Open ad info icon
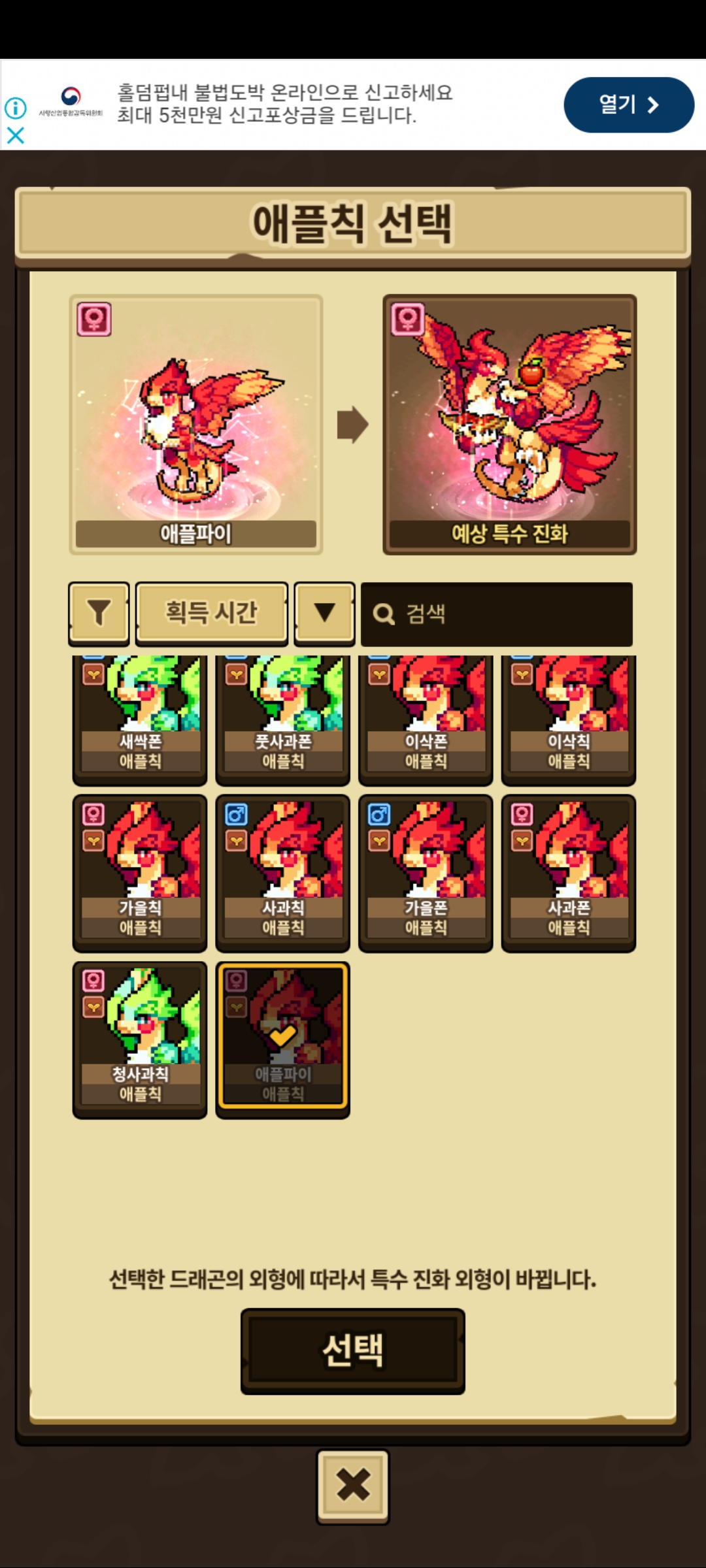This screenshot has height=1568, width=706. (x=16, y=108)
